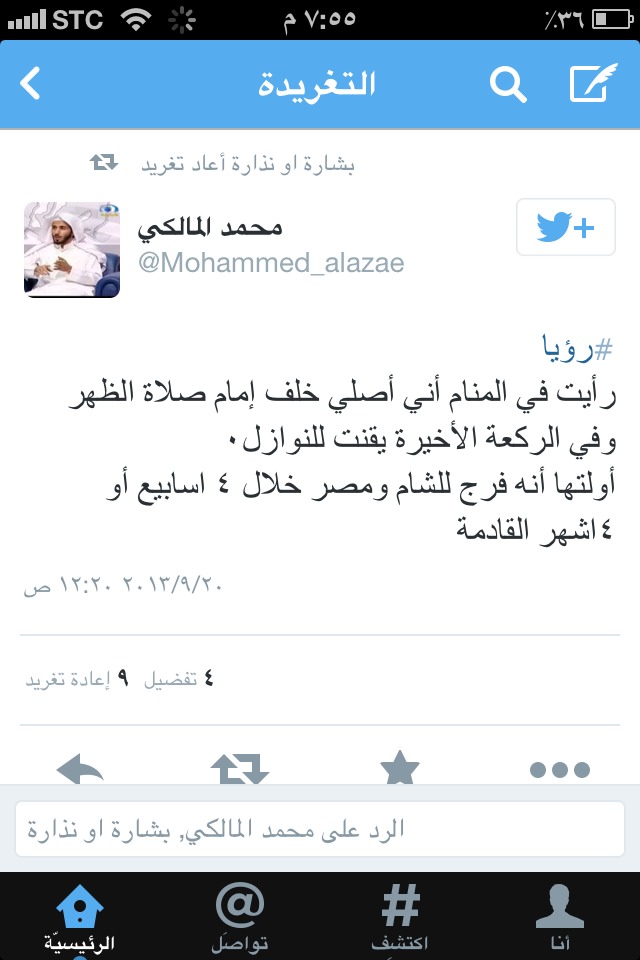
Task: Switch to the الرئيسية home tab
Action: [80, 916]
